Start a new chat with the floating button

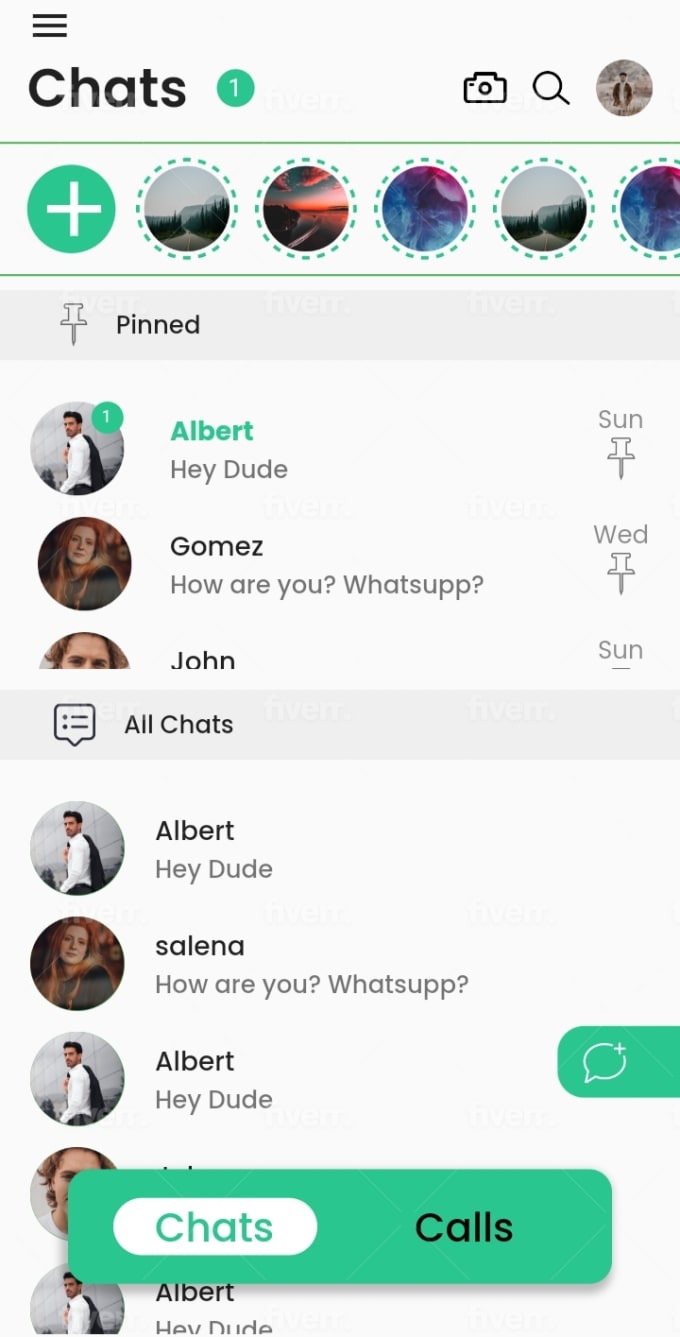[x=606, y=1062]
